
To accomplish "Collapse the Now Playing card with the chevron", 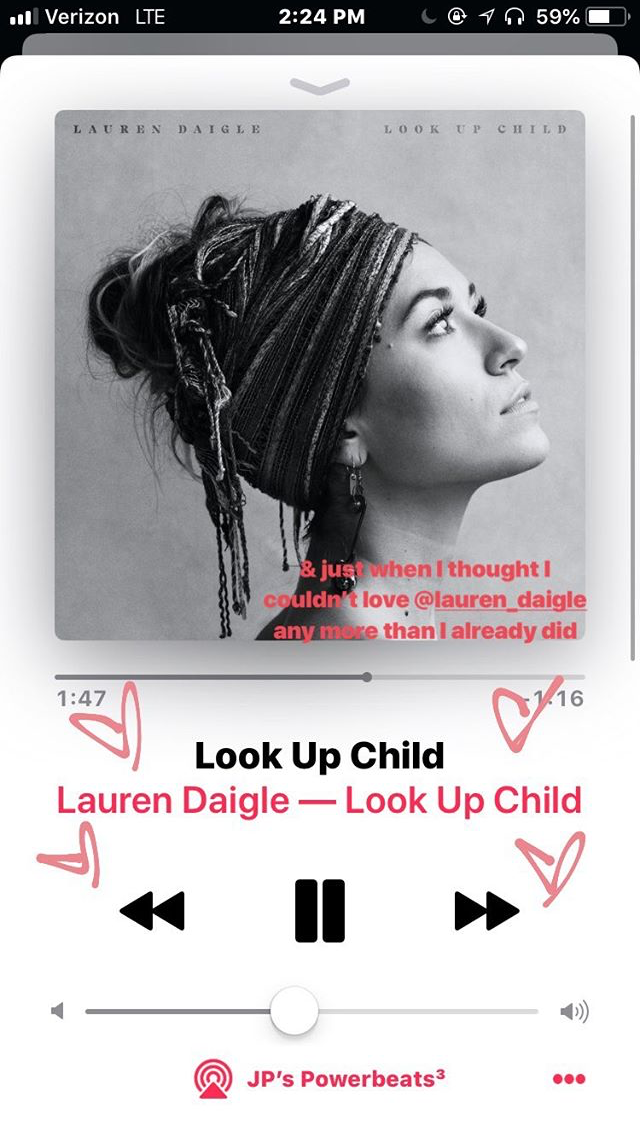I will [319, 87].
